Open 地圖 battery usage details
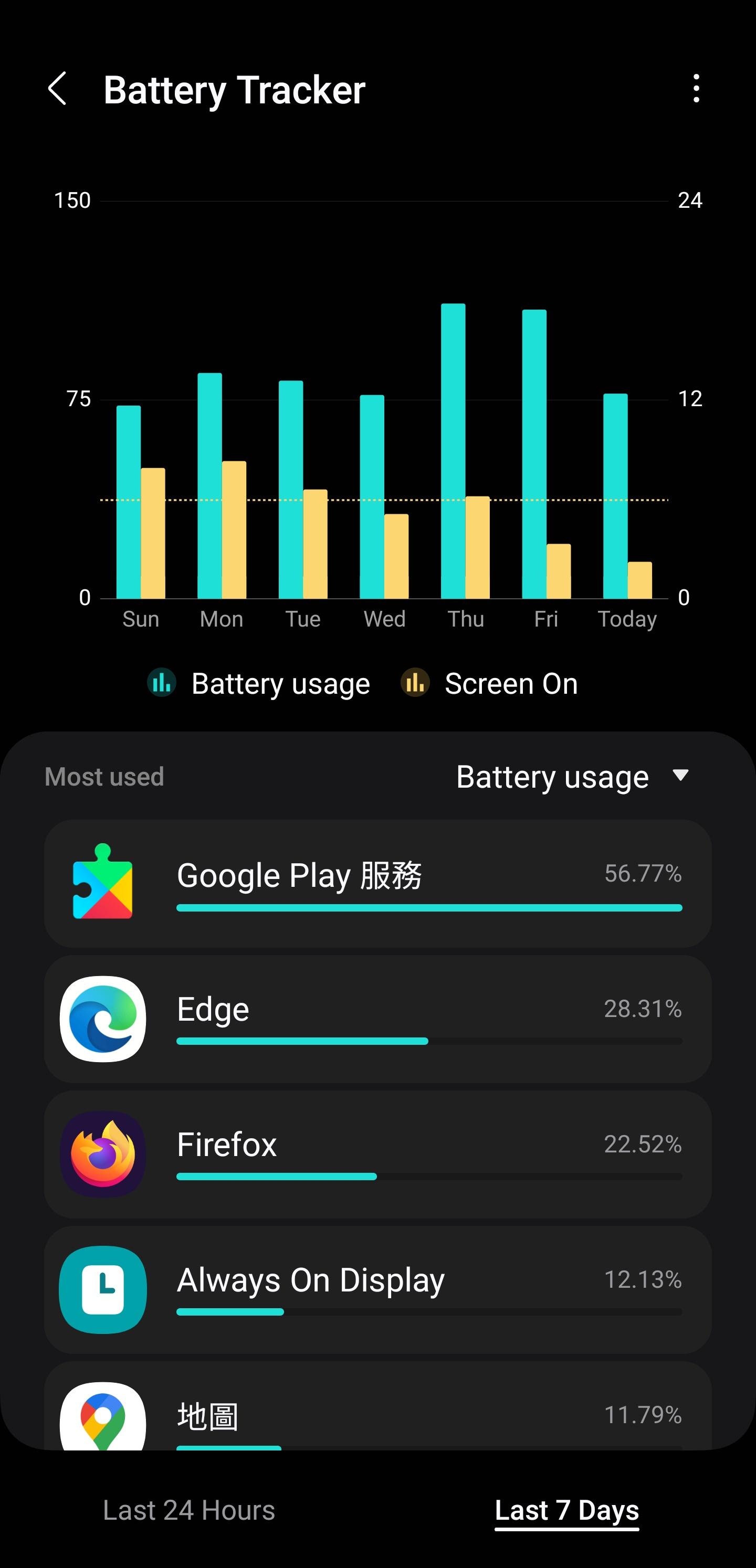 point(377,1412)
